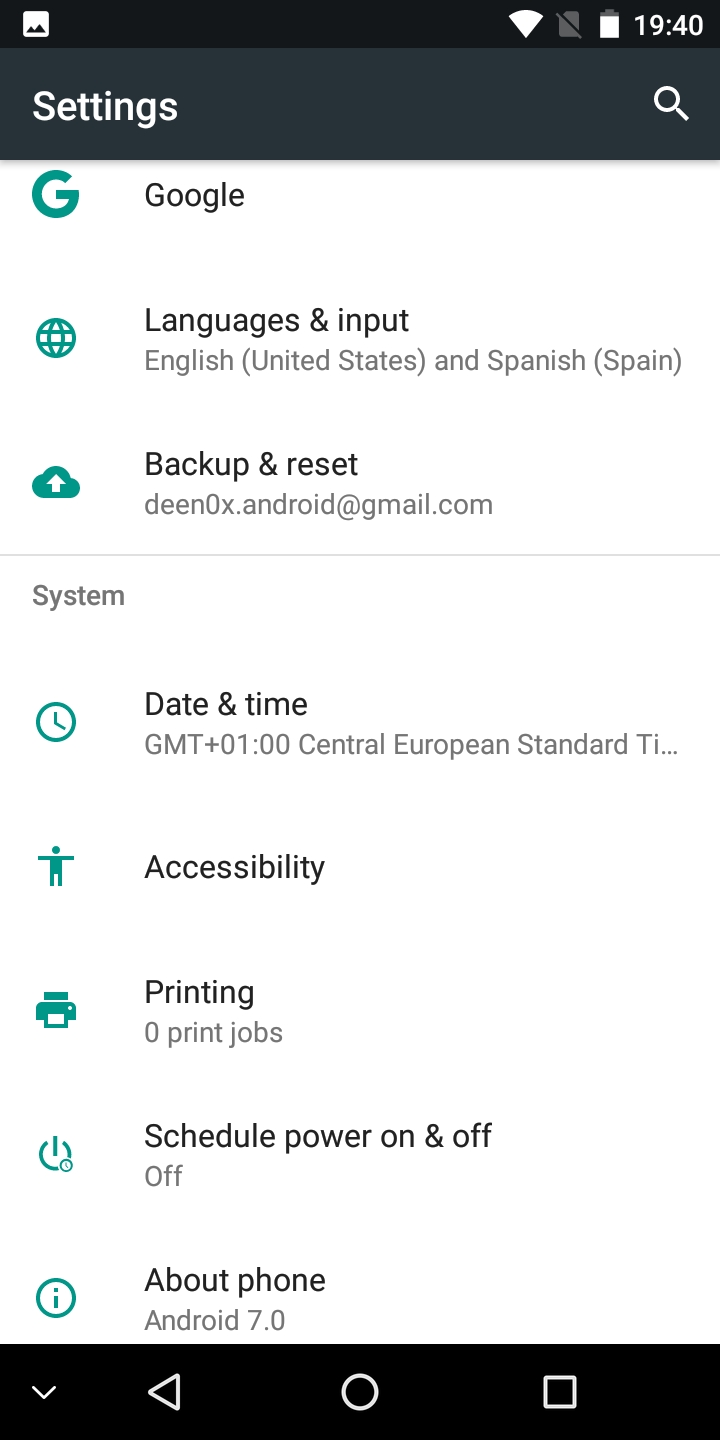The image size is (720, 1440).
Task: Search the settings with the magnifier icon
Action: (x=671, y=104)
